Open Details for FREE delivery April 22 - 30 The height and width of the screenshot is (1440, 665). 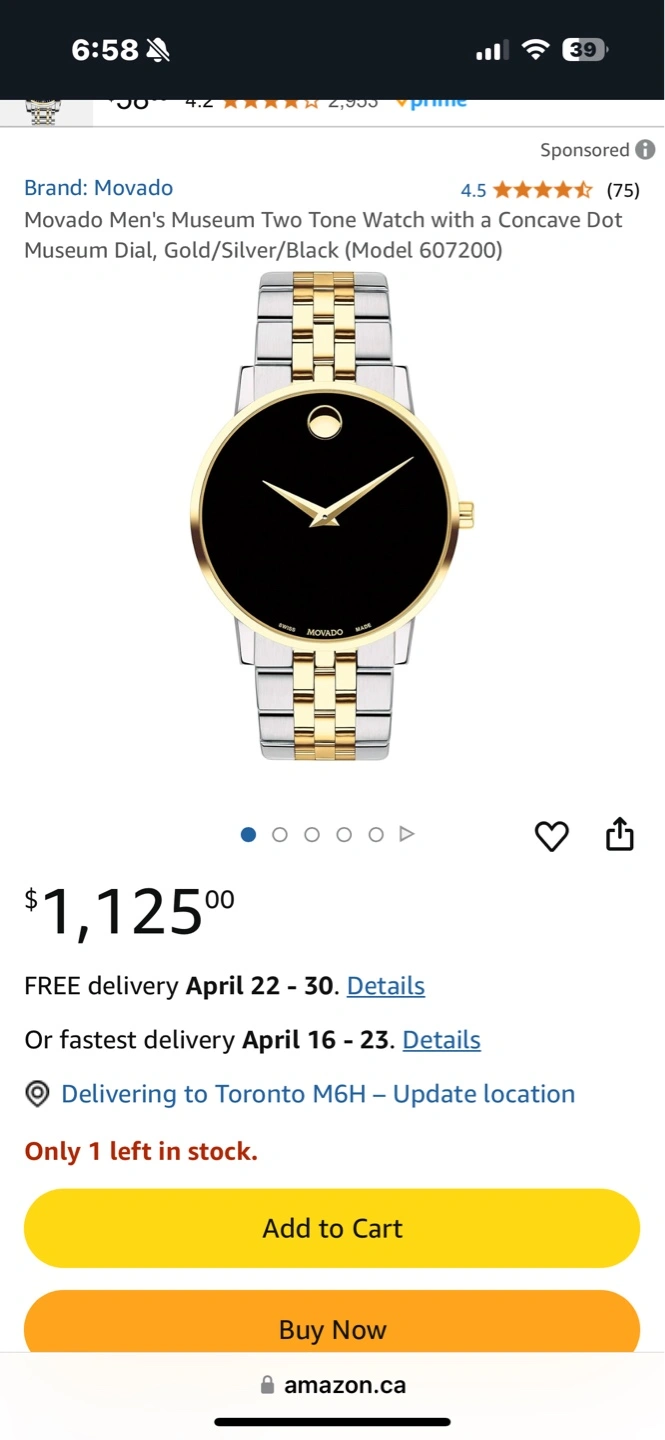(386, 986)
